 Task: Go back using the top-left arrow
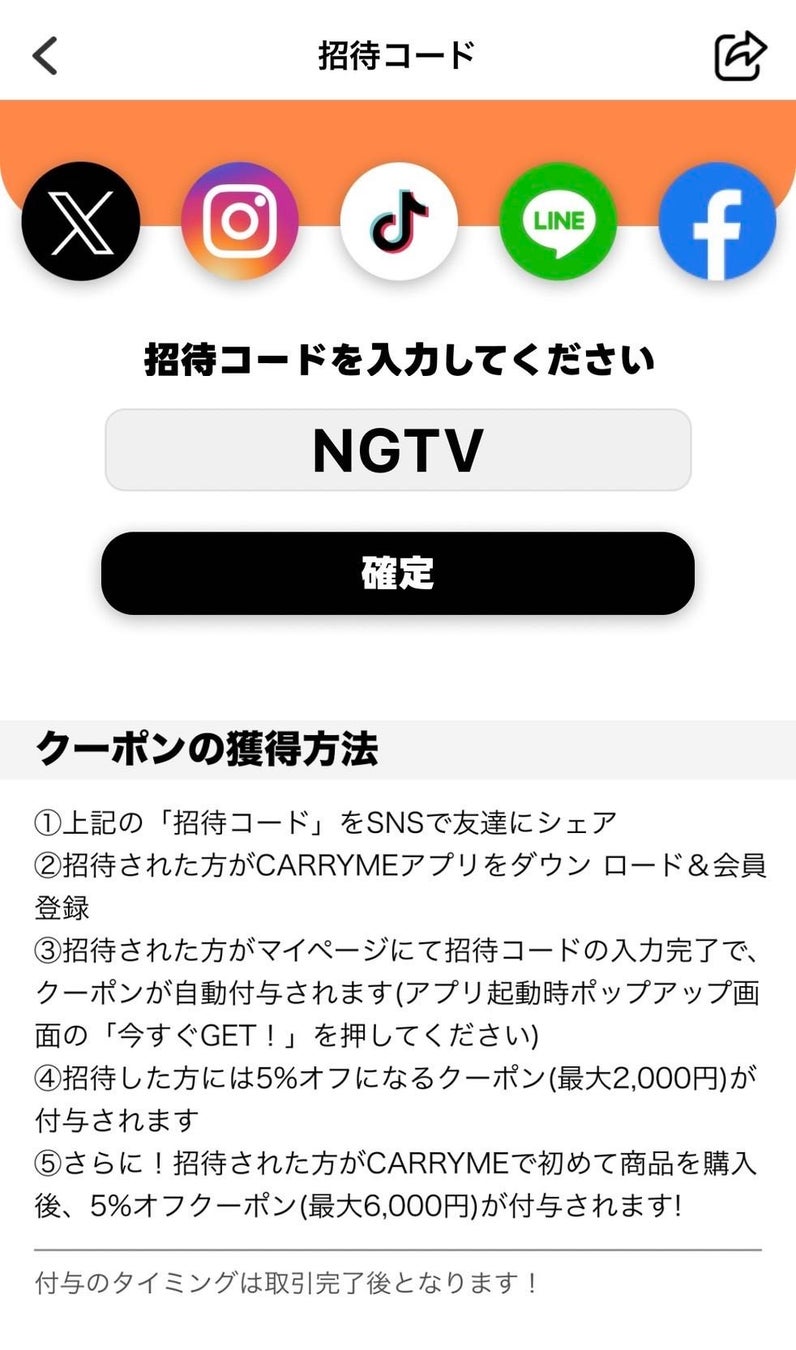(x=46, y=55)
